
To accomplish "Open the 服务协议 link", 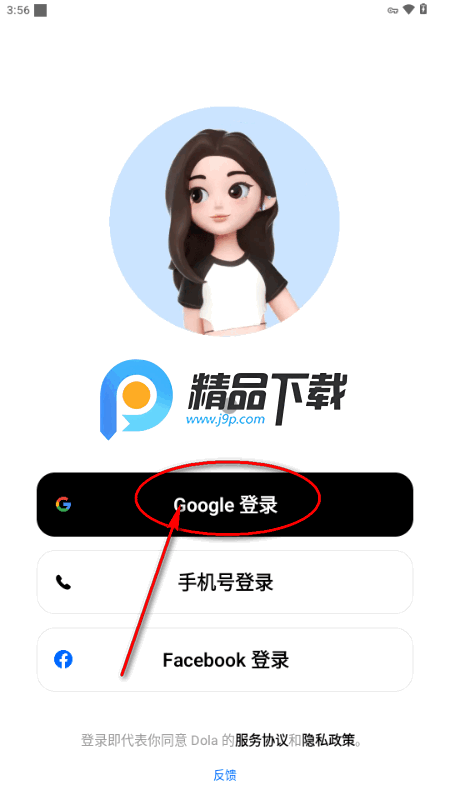I will coord(262,740).
